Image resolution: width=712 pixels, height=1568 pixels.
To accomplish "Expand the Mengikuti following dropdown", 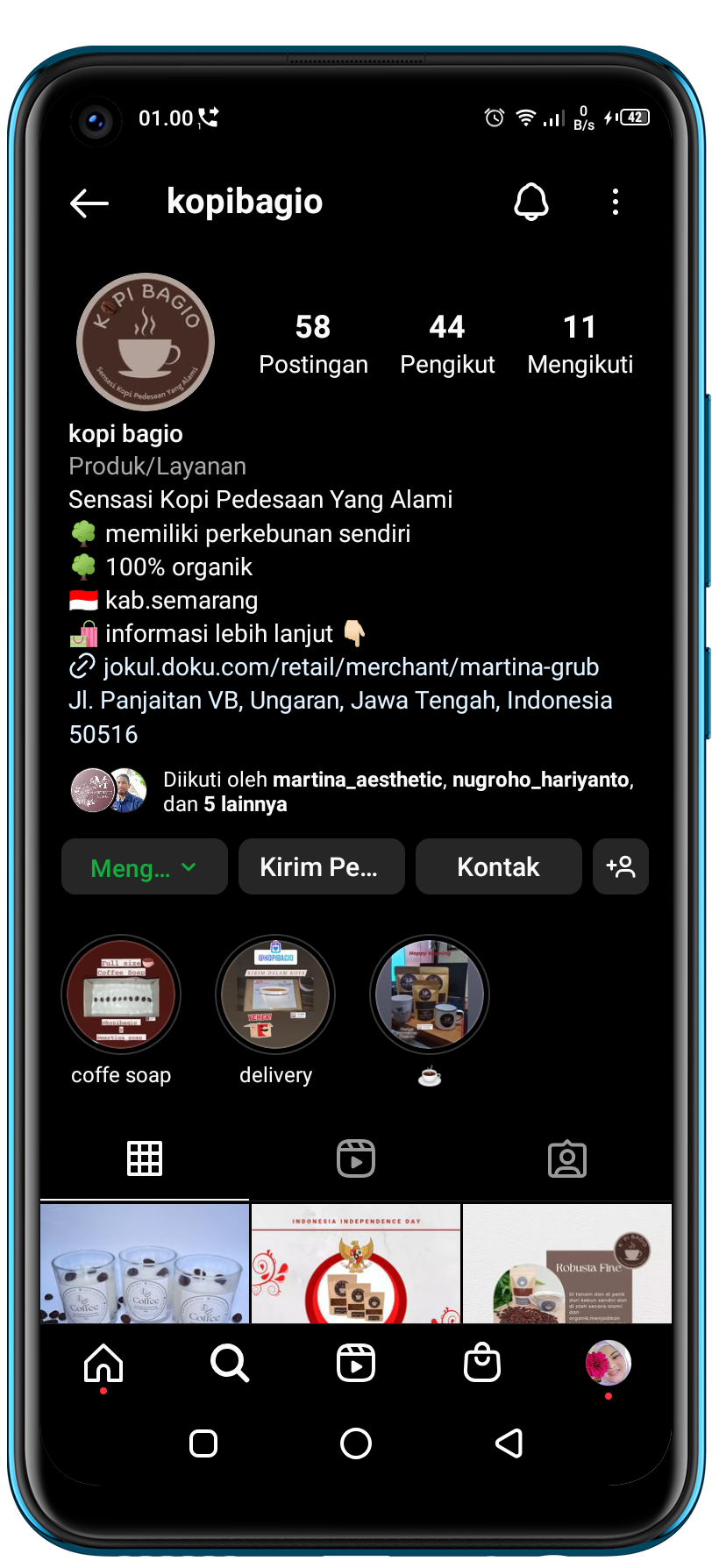I will coord(145,867).
